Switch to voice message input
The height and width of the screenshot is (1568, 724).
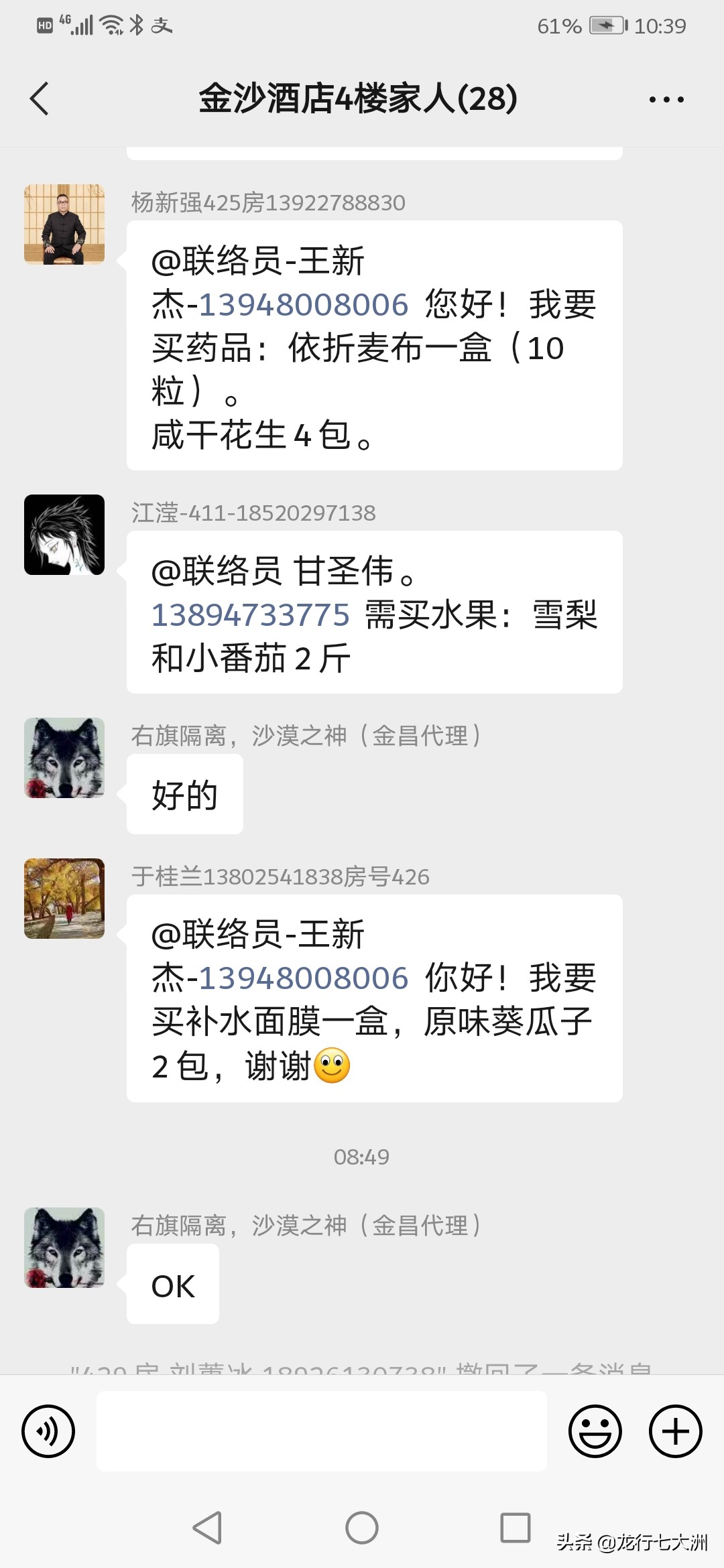(48, 1431)
